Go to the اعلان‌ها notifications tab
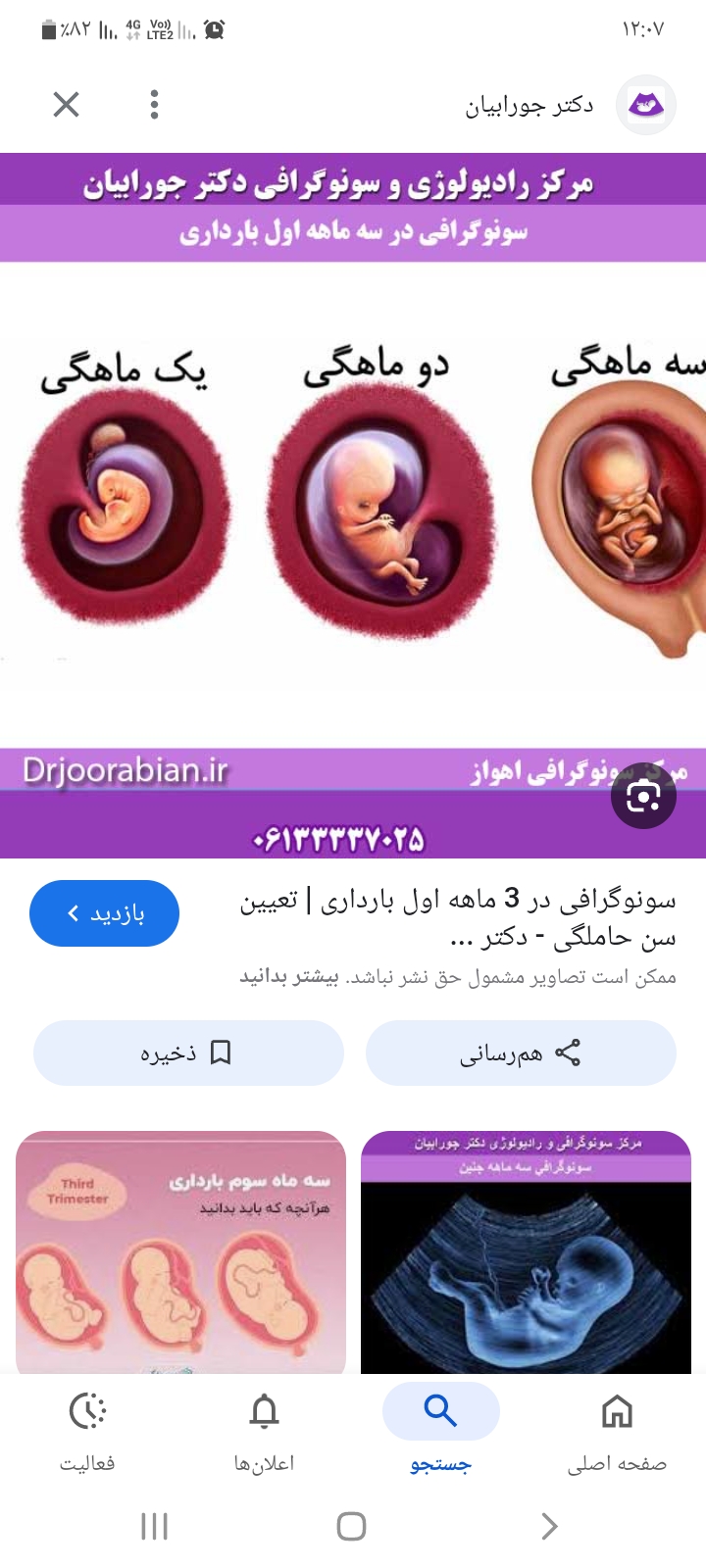 [264, 1431]
